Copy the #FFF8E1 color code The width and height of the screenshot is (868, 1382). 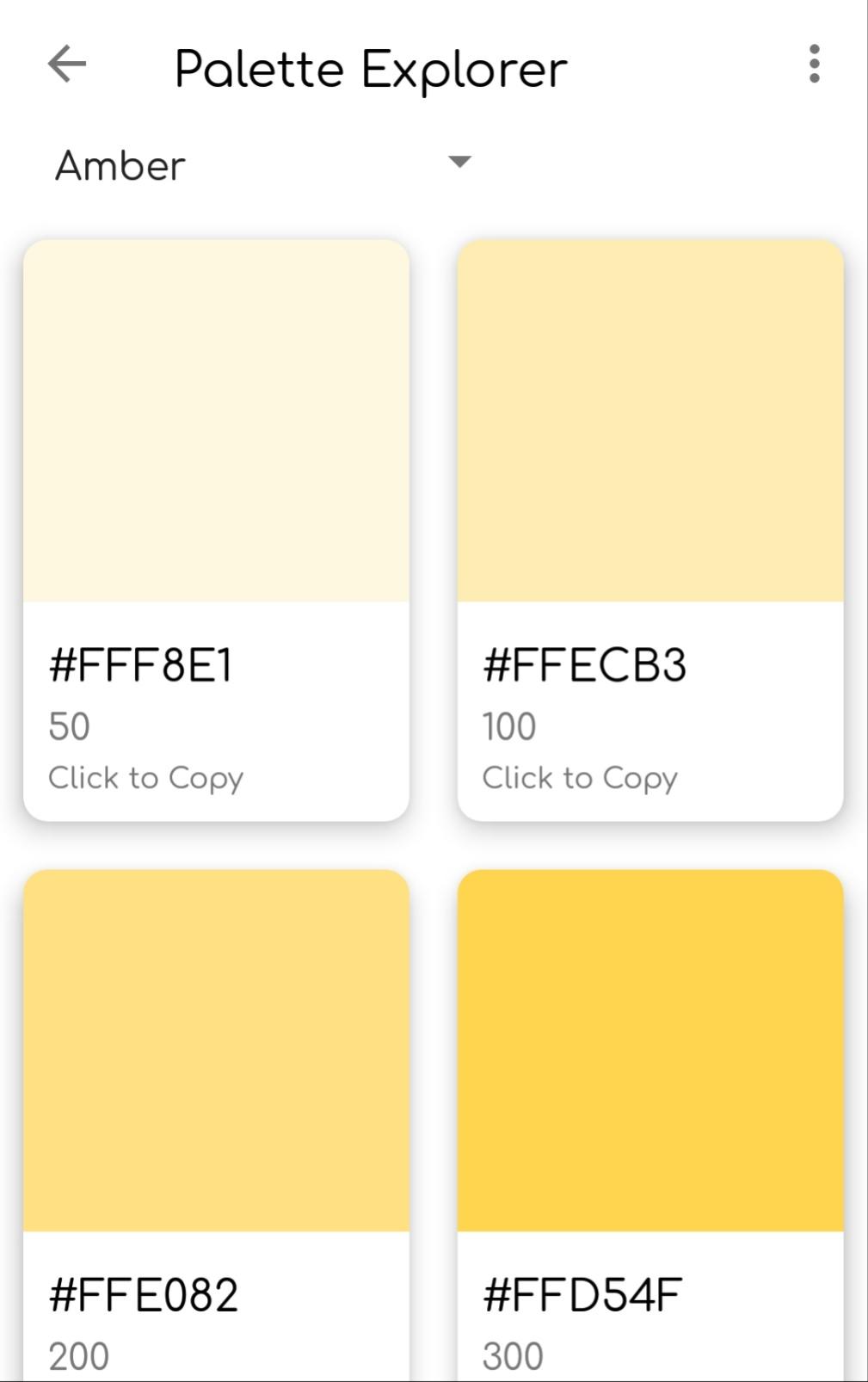[x=216, y=530]
